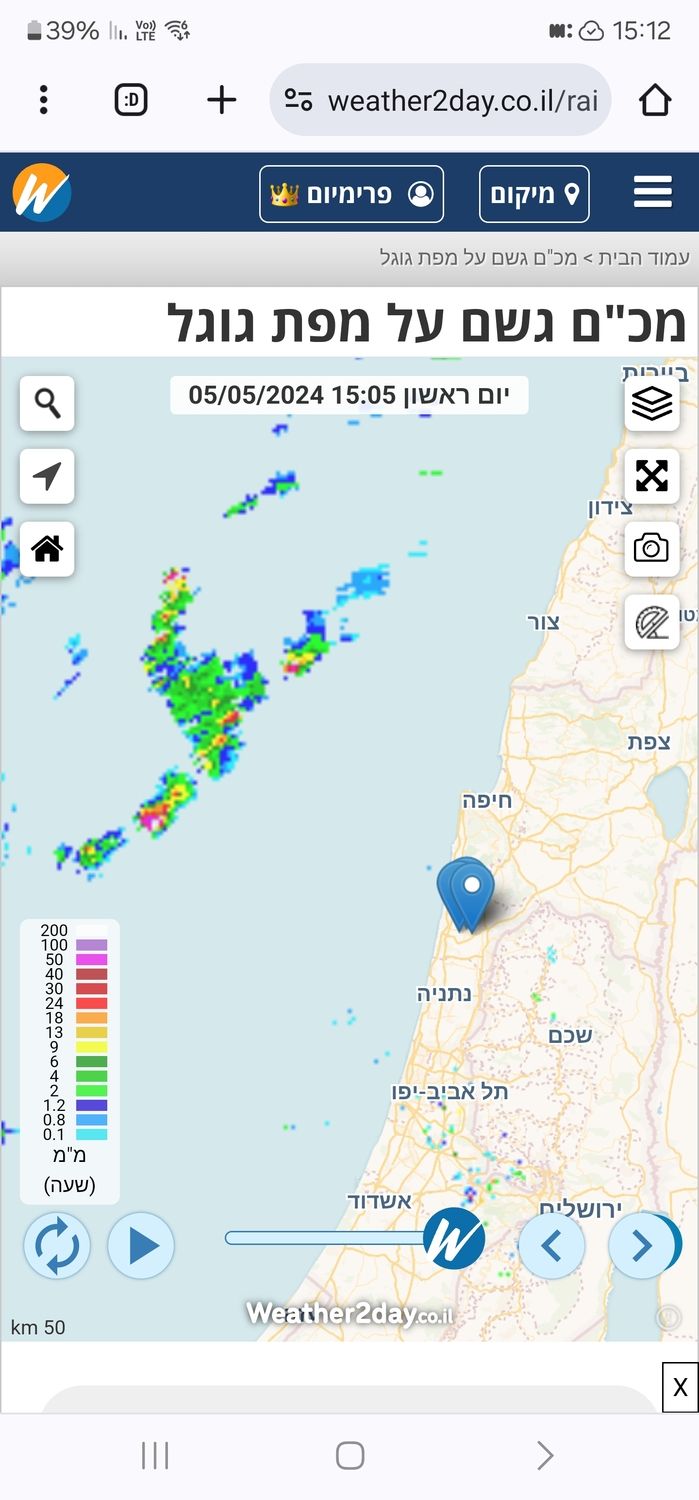Screen dimensions: 699x1500
Task: Open the browser overflow menu
Action: coord(44,100)
